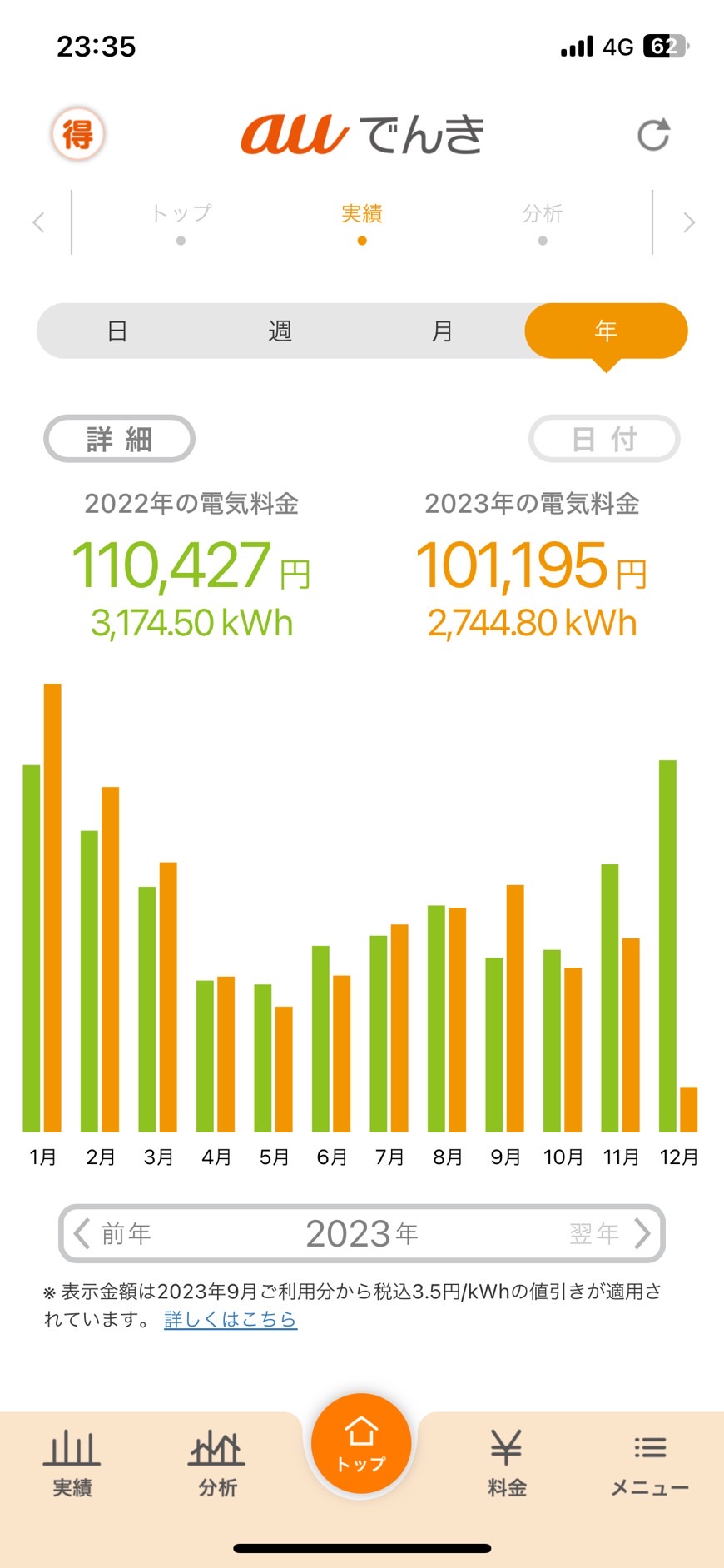Select the 年 yearly view

pos(606,331)
